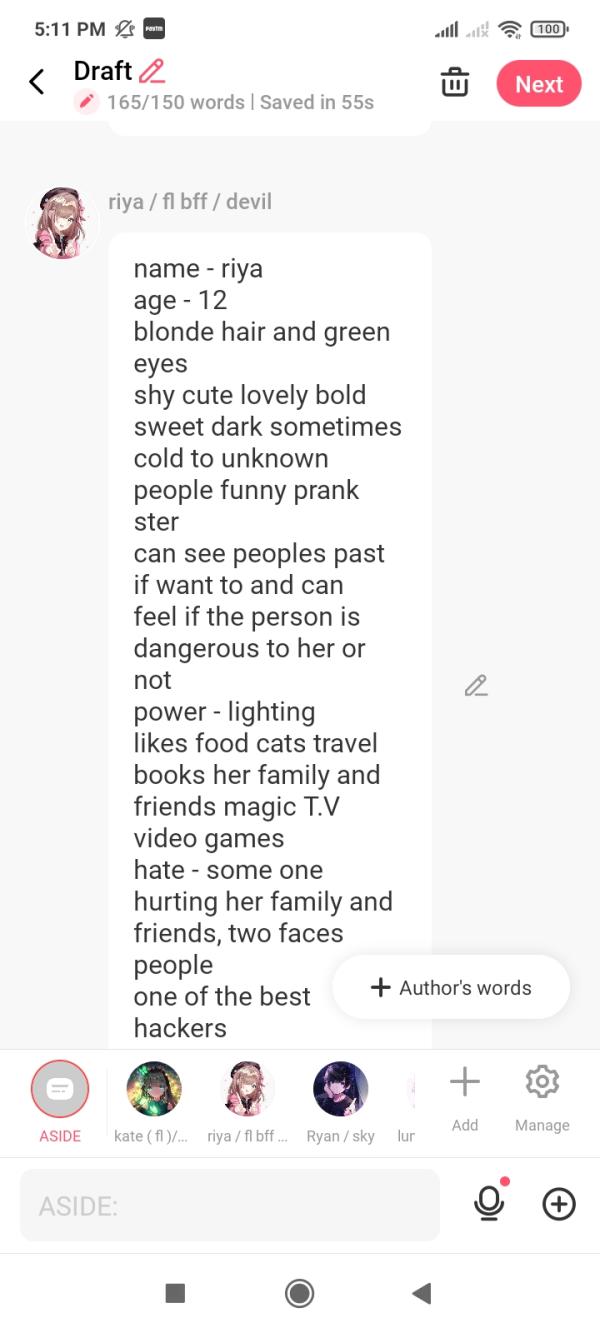600x1333 pixels.
Task: Focus the ASIDE text input field
Action: pyautogui.click(x=230, y=1206)
